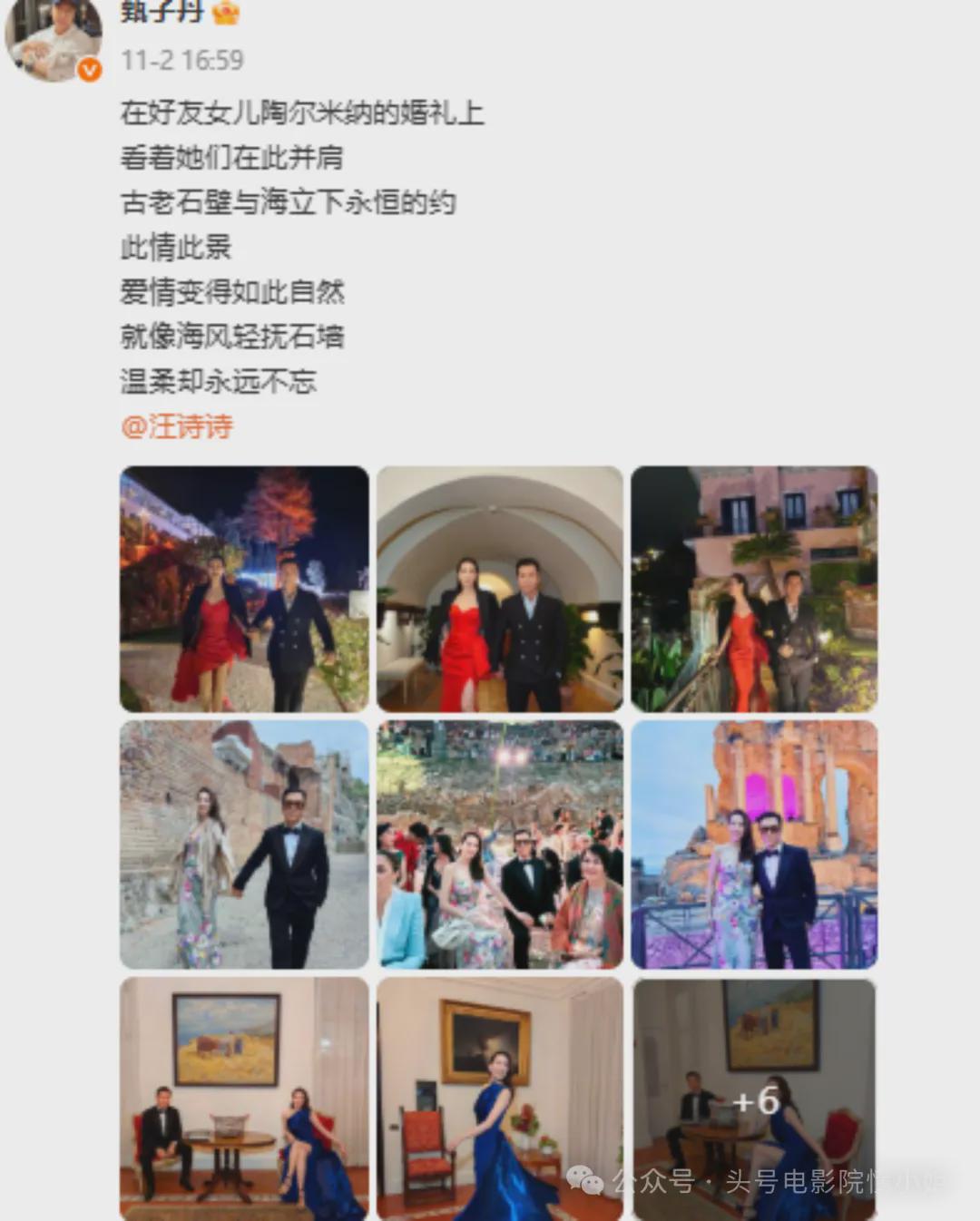
Task: Open daytime photo of couple by stone wall
Action: 244,845
